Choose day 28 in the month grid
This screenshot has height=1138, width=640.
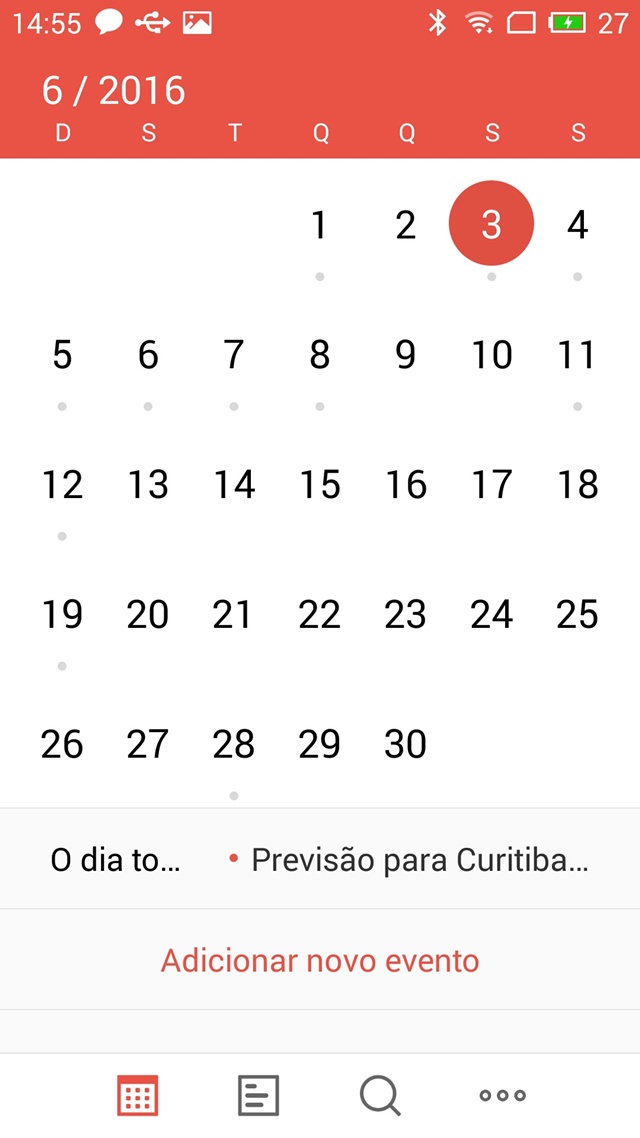coord(234,744)
